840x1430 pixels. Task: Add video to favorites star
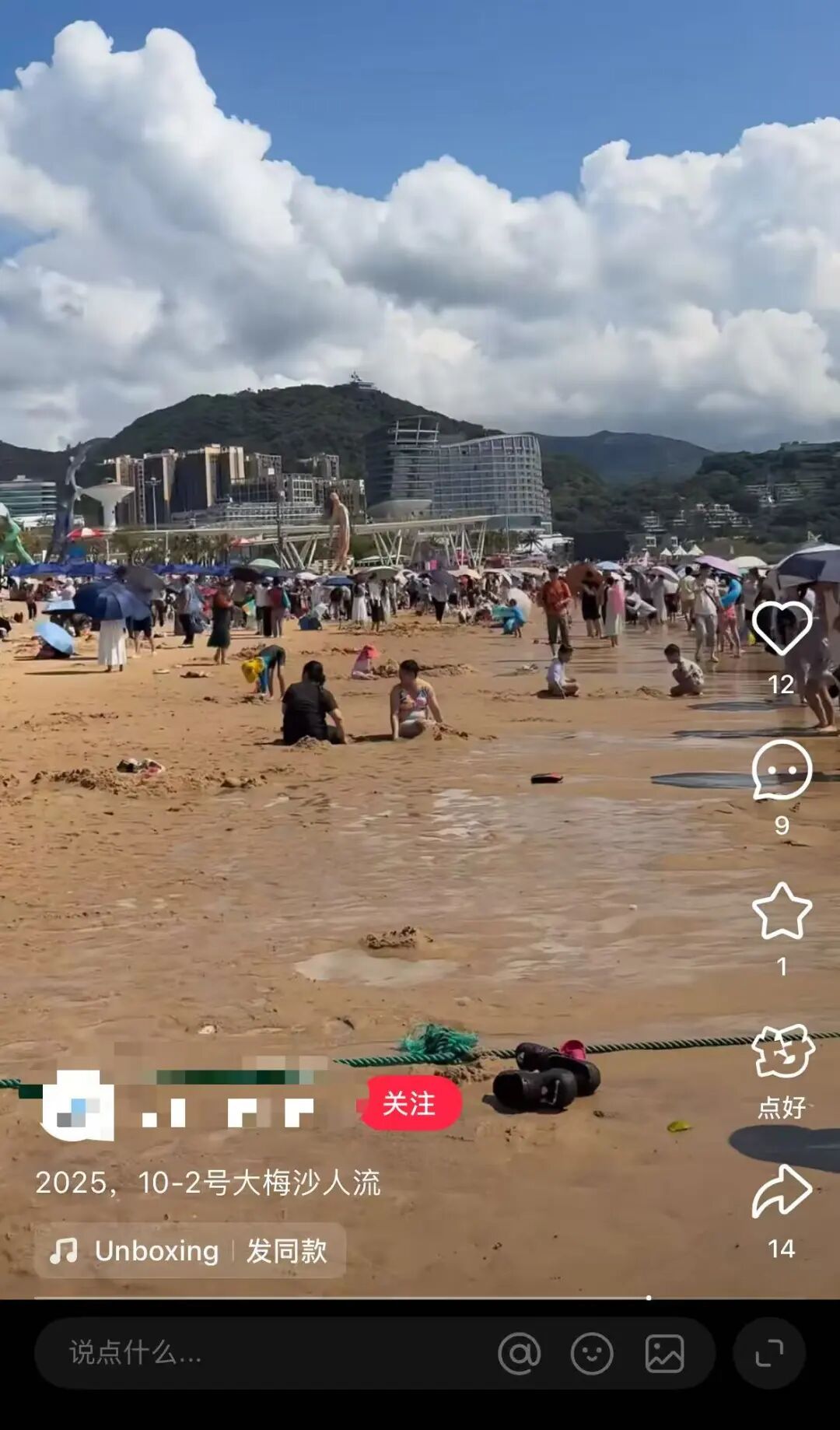click(782, 911)
